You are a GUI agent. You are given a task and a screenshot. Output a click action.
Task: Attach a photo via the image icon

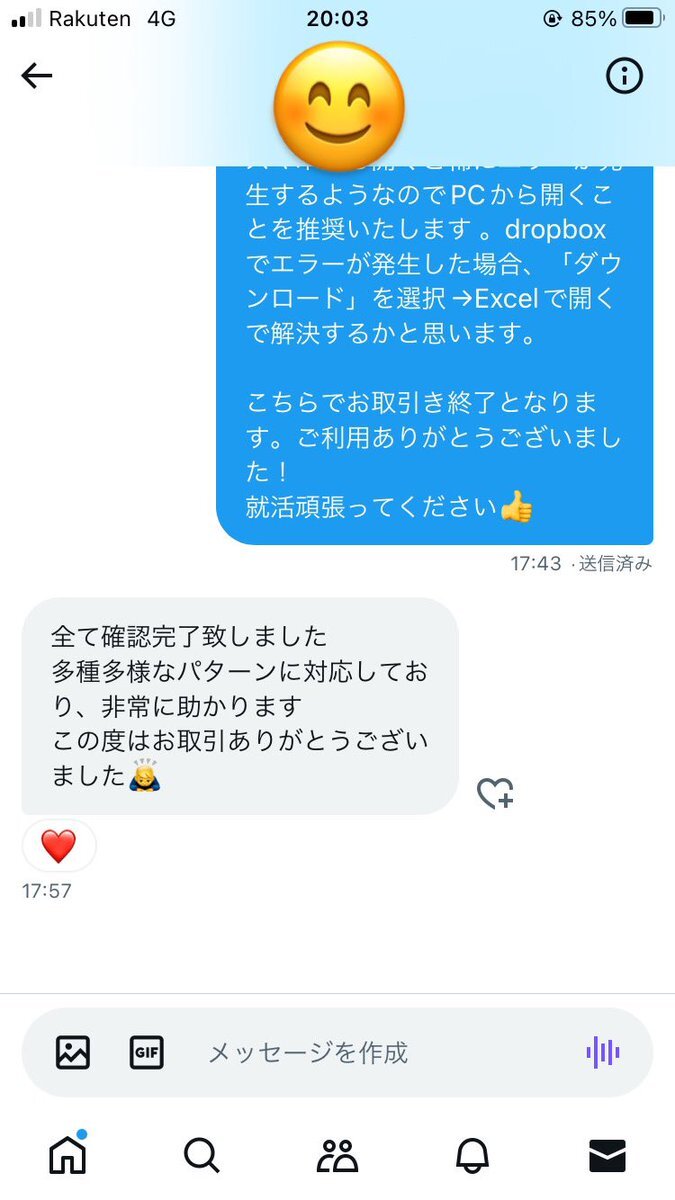point(73,1052)
